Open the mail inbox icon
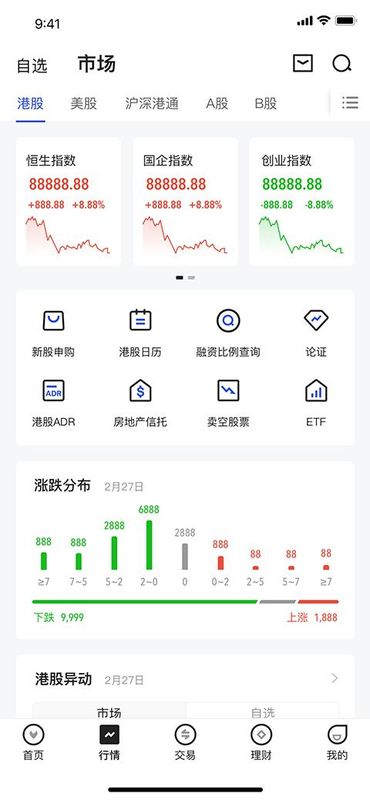Screen dimensions: 370x800 tap(303, 64)
